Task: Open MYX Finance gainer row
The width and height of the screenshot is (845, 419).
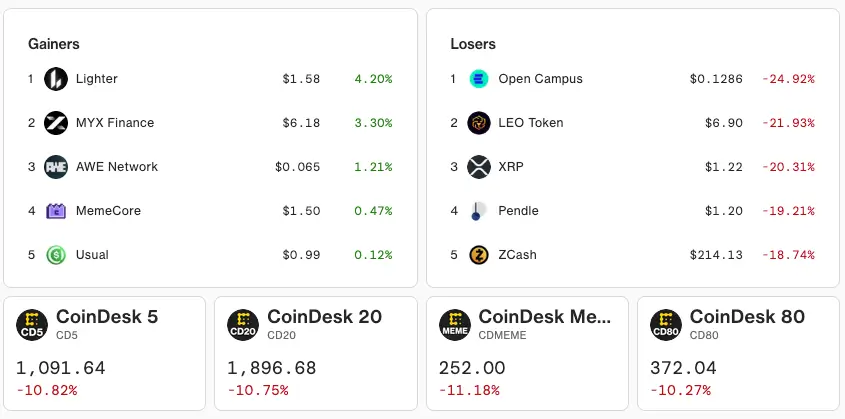Action: coord(114,123)
